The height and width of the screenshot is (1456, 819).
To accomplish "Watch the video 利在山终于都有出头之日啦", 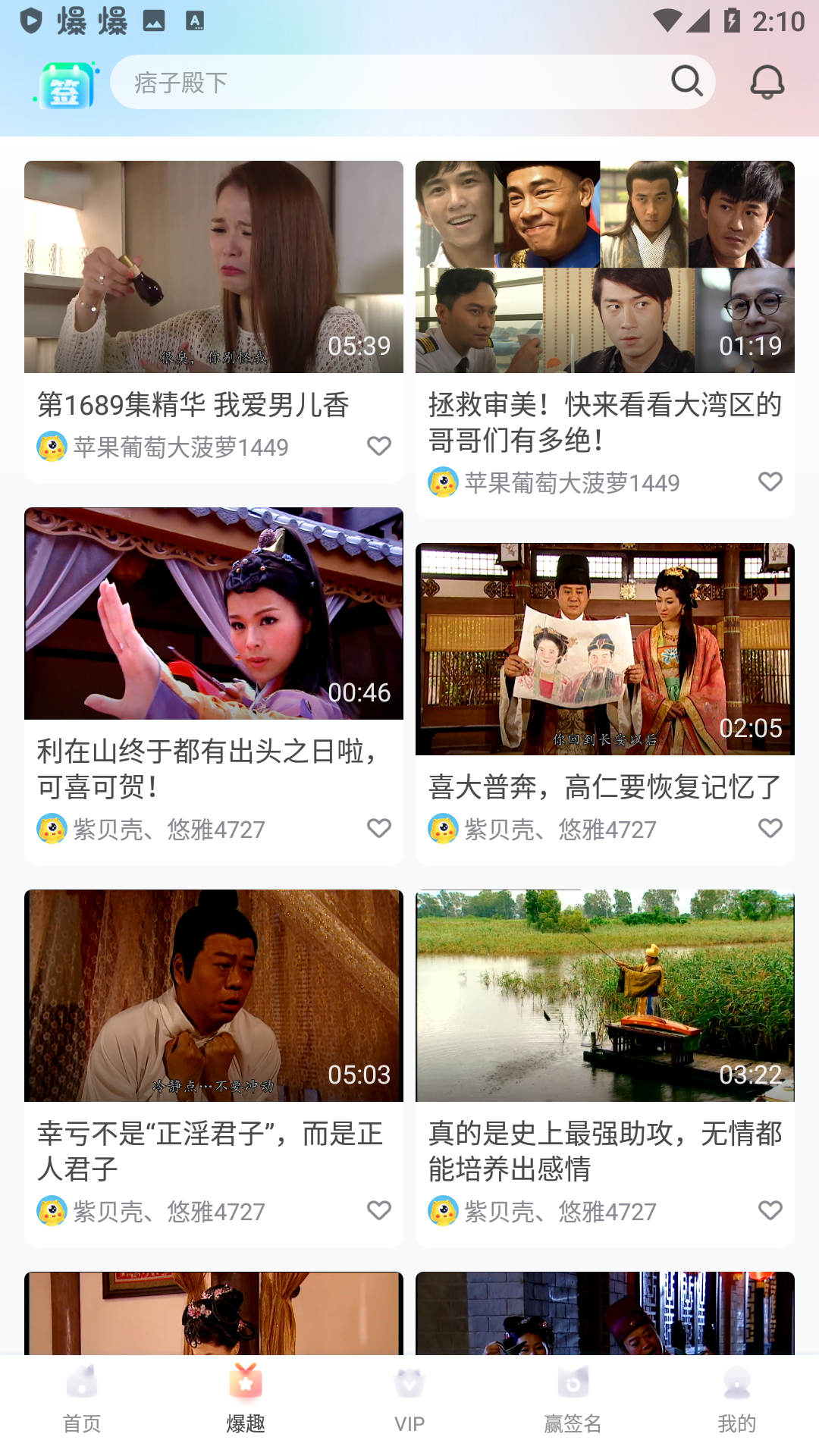I will tap(214, 613).
